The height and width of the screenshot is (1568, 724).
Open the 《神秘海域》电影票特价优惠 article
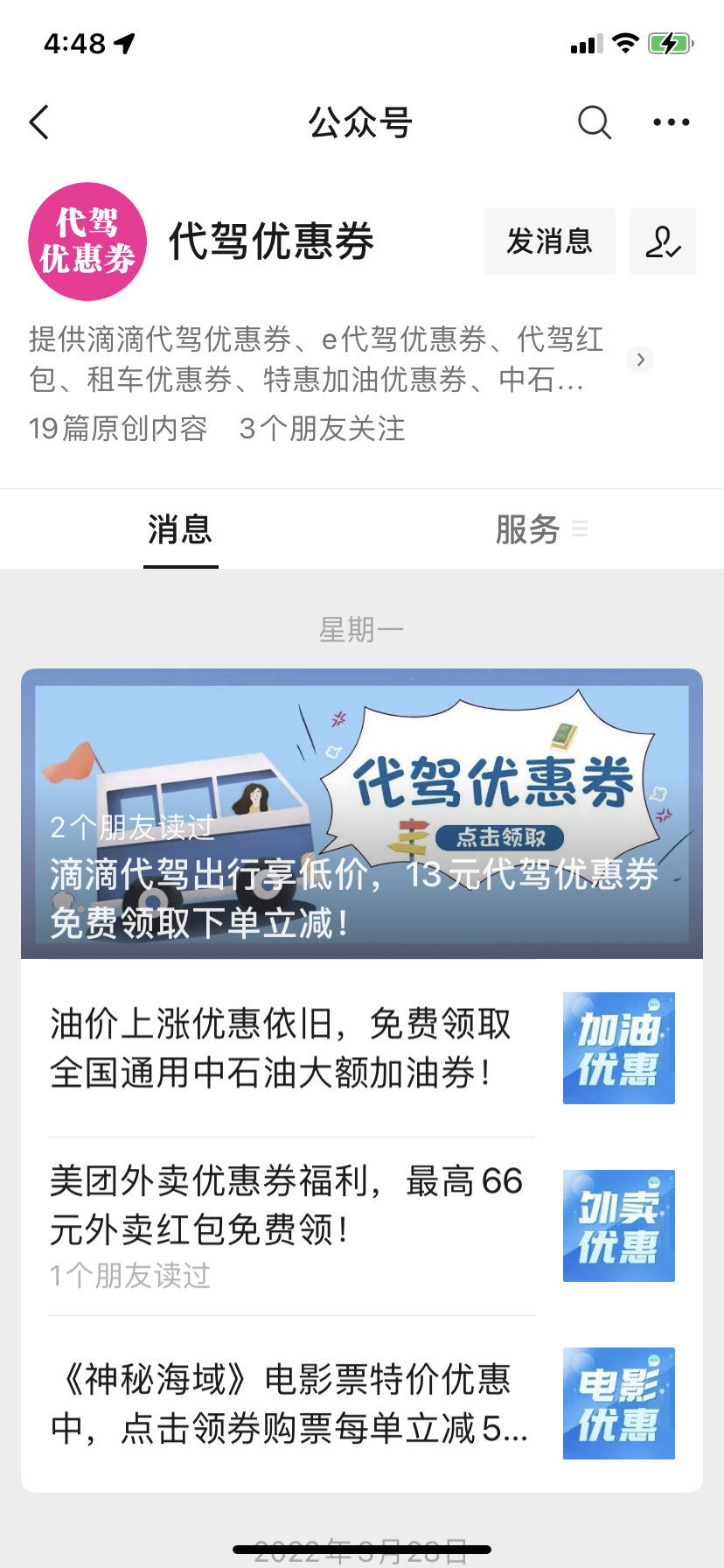(362, 1403)
